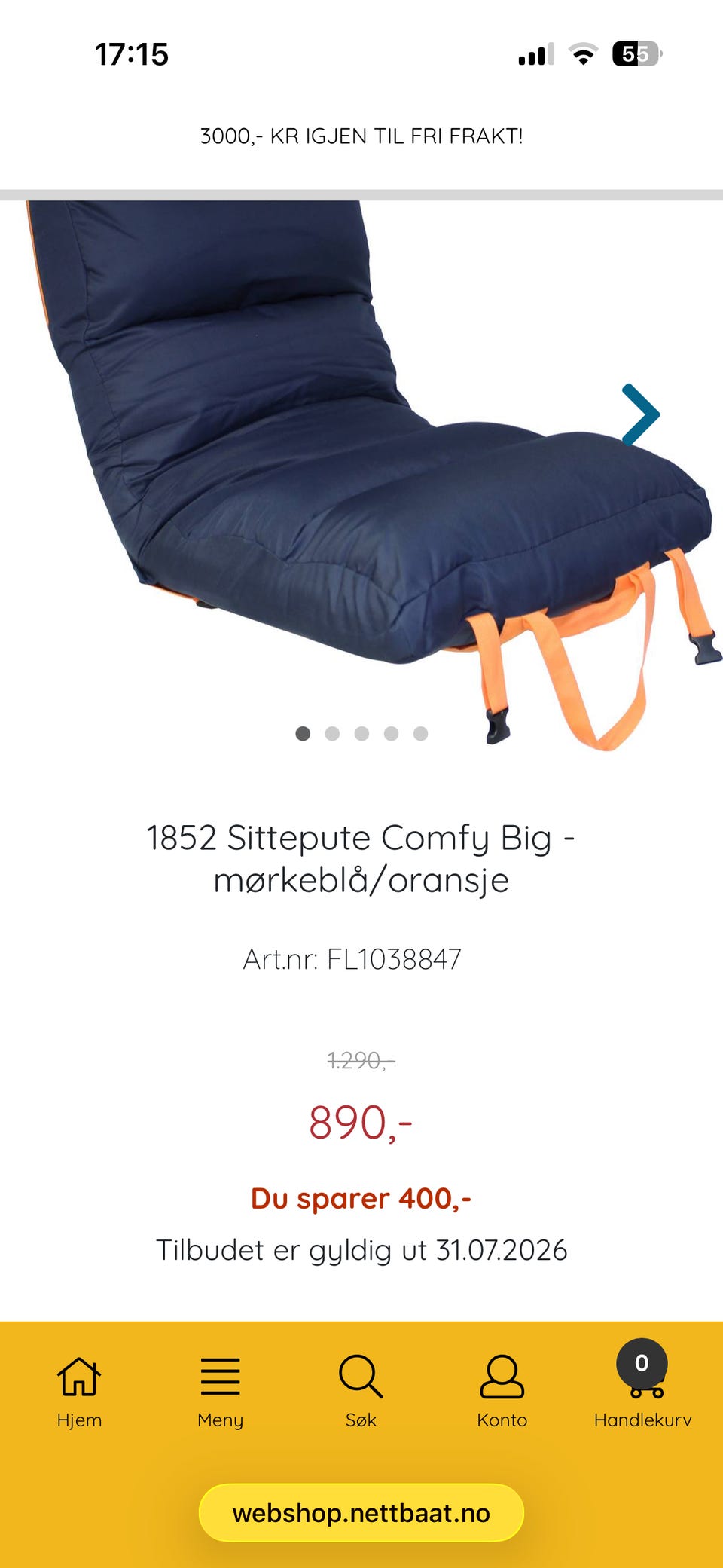Viewport: 723px width, 1568px height.
Task: Open the Meny tab
Action: coord(220,1391)
